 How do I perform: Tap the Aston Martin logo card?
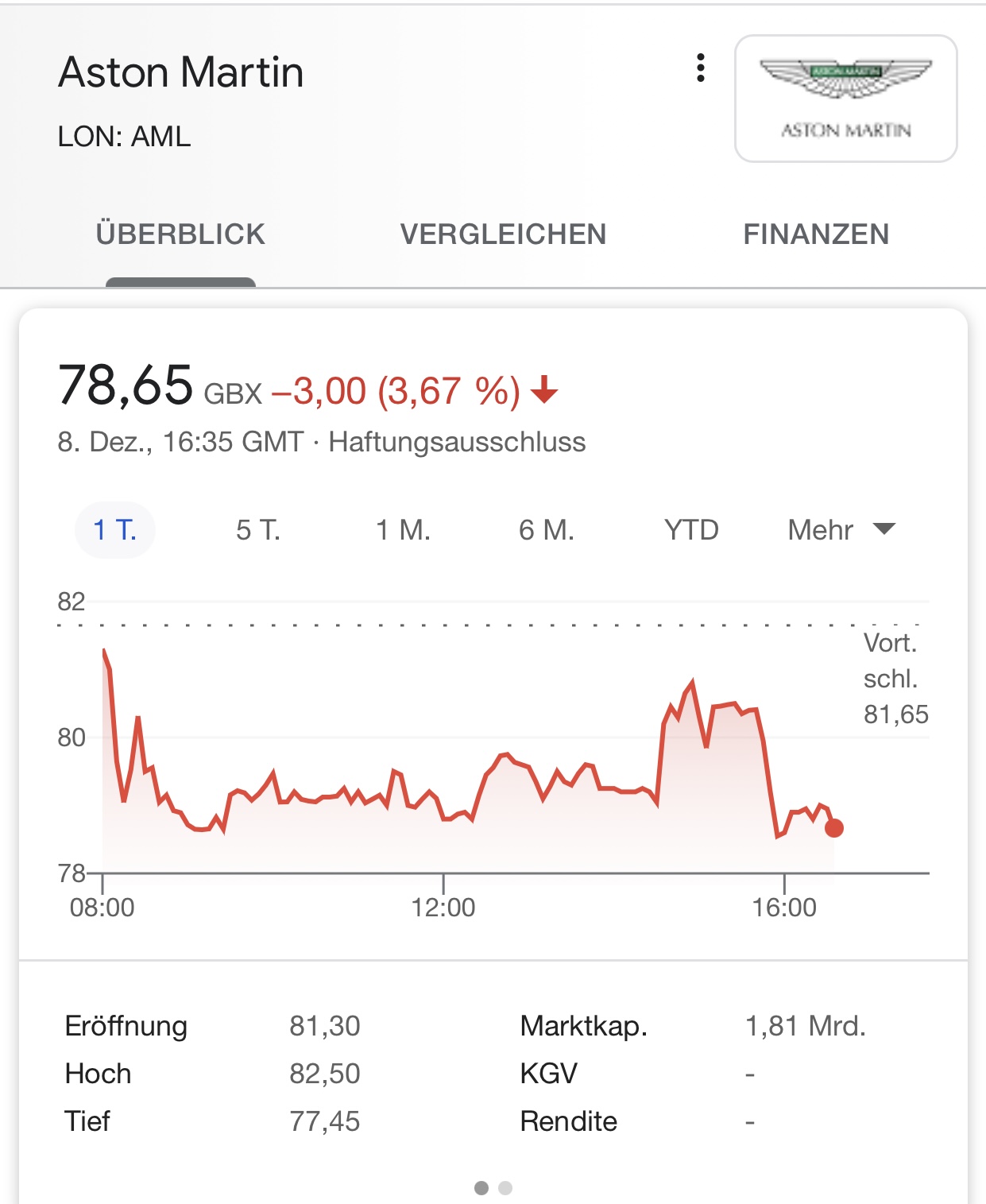tap(845, 99)
